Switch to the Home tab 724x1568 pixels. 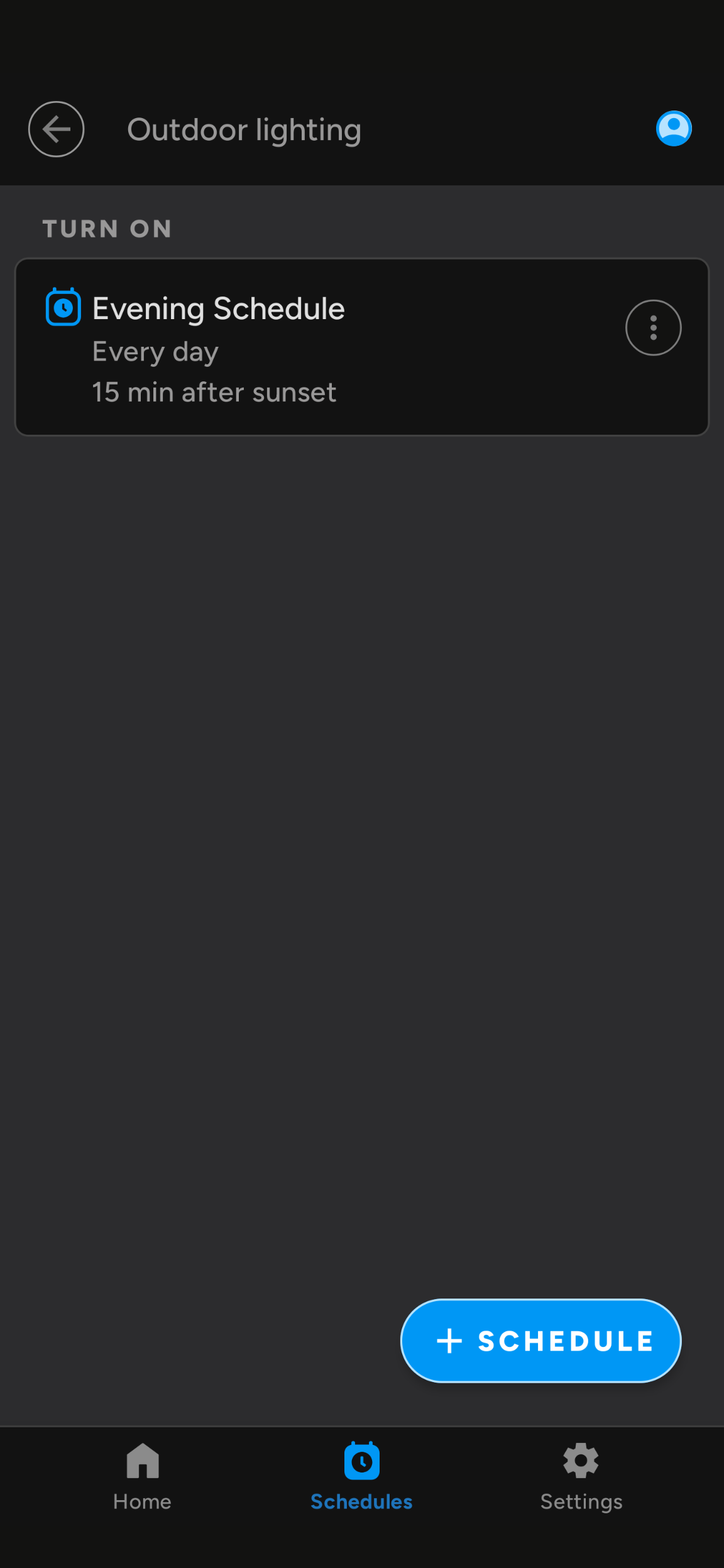[142, 1476]
